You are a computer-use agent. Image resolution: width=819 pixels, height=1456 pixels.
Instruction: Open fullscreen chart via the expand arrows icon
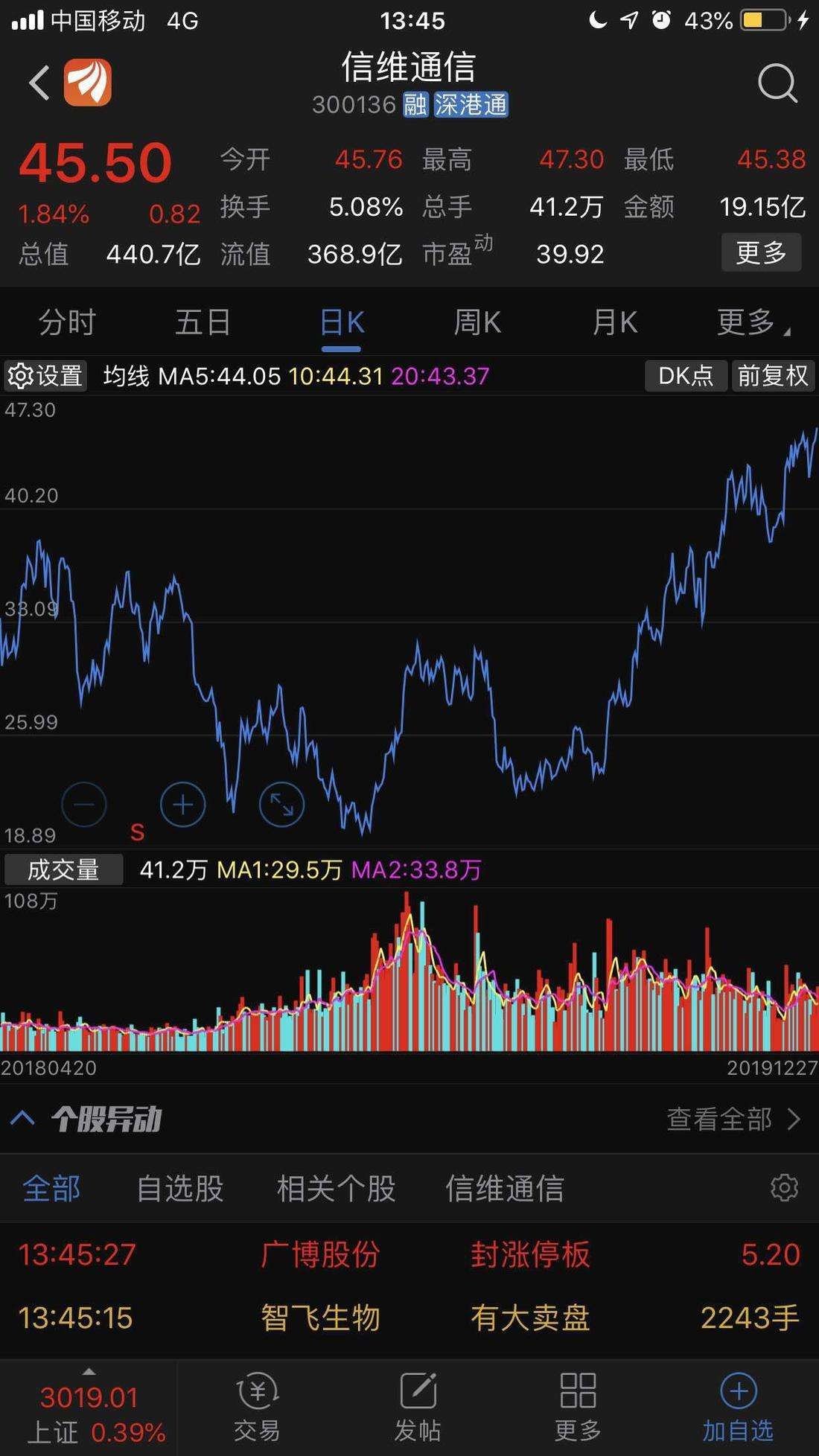click(x=281, y=804)
